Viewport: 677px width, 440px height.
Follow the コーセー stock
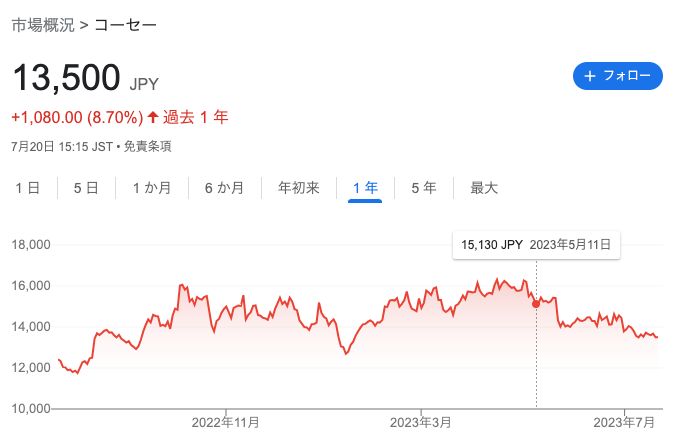(x=618, y=76)
